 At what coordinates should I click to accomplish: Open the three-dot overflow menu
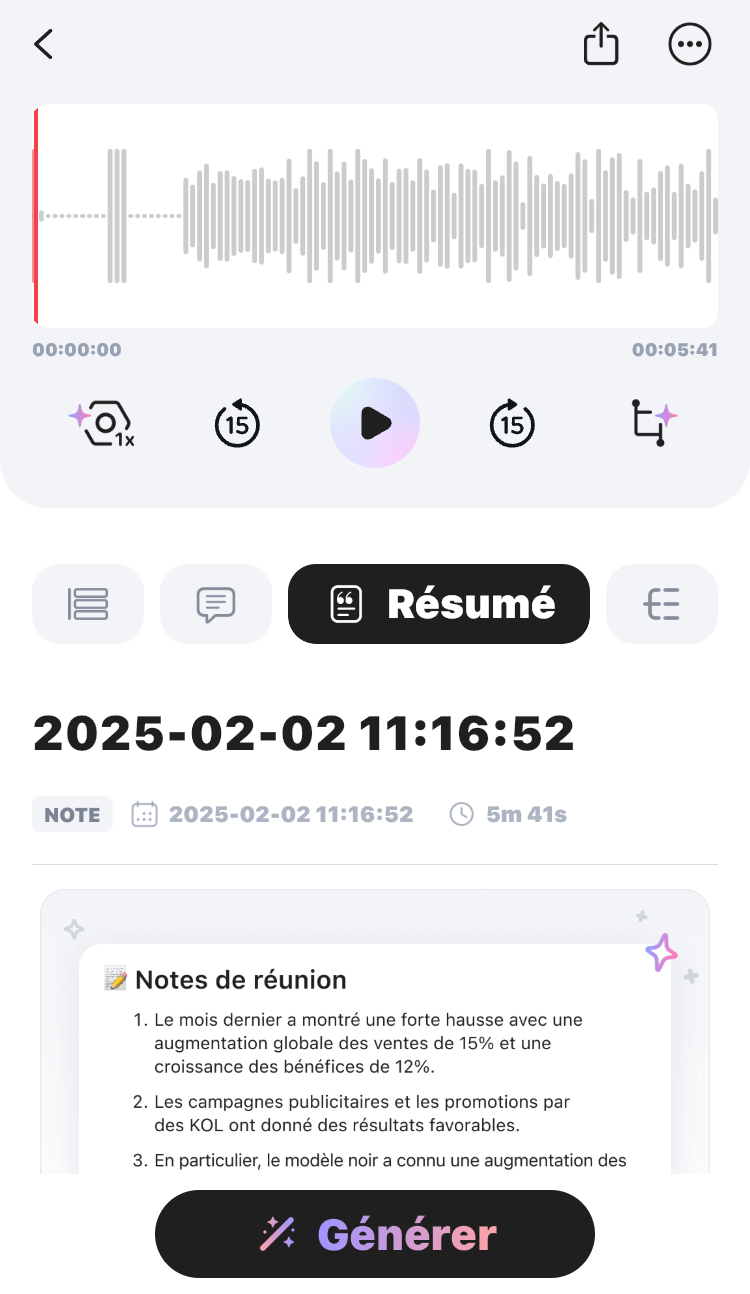click(x=690, y=45)
